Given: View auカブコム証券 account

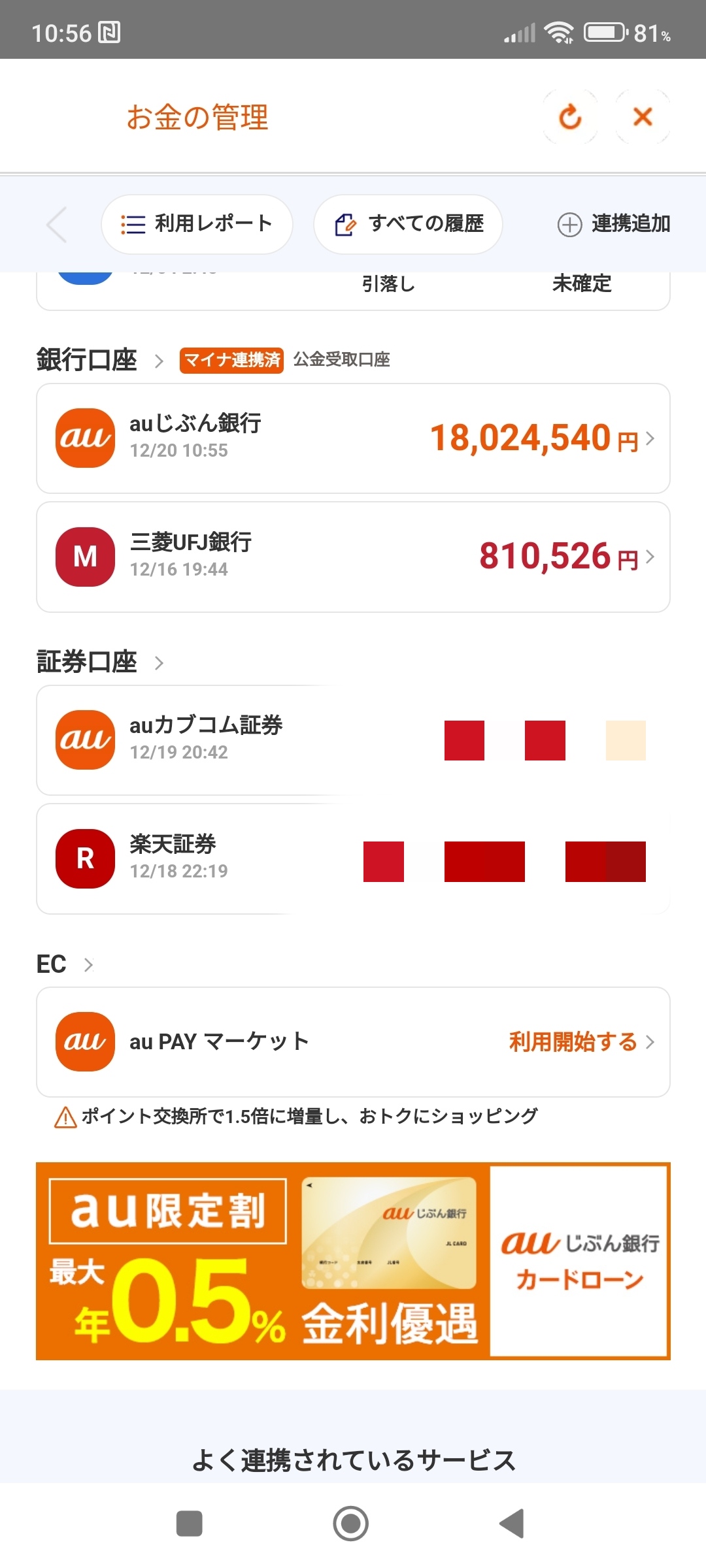Looking at the screenshot, I should click(353, 740).
